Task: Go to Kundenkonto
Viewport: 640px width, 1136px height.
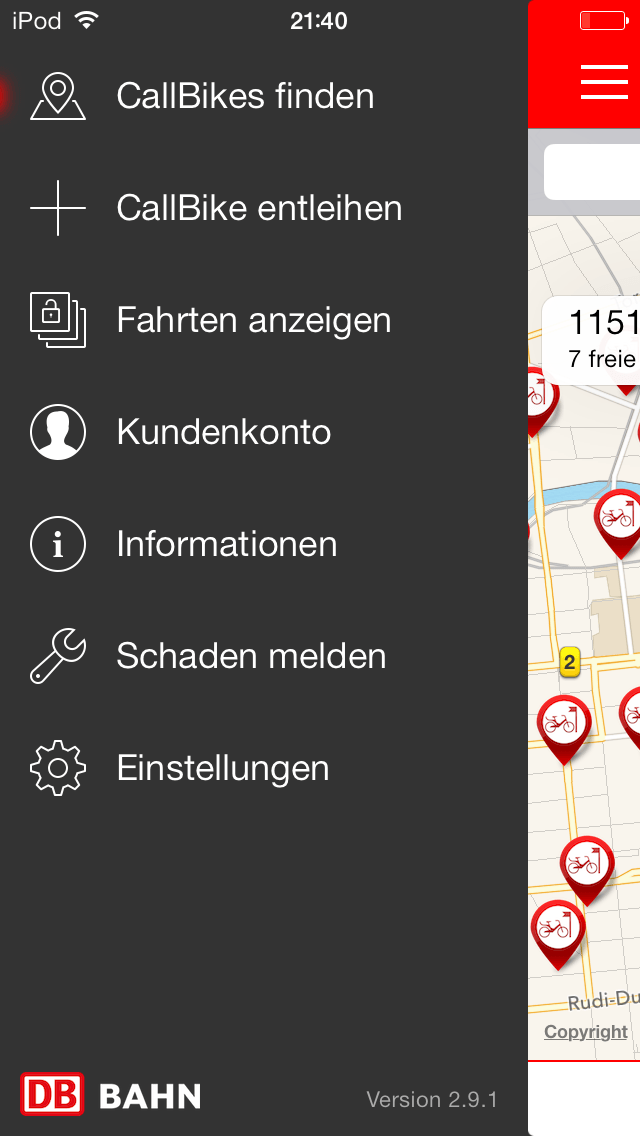Action: pyautogui.click(x=264, y=432)
